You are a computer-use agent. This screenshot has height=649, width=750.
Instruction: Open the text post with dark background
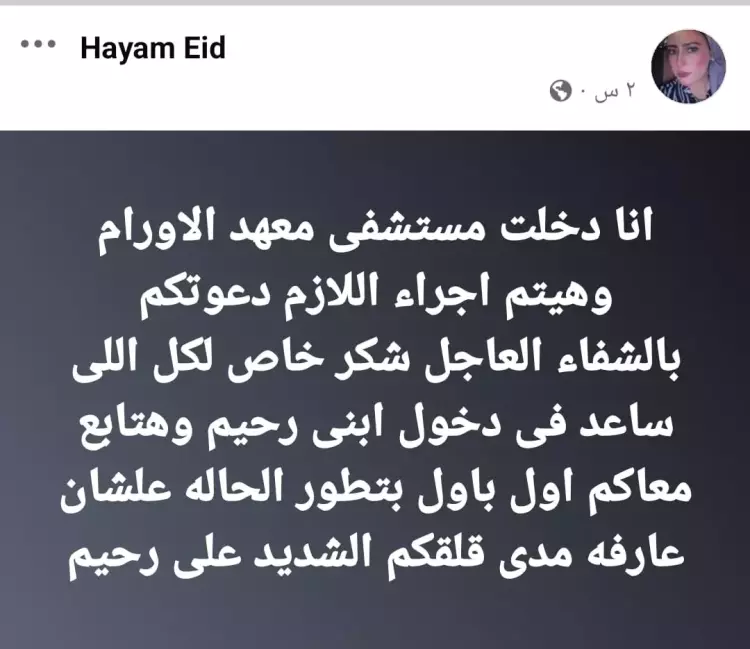[x=375, y=390]
